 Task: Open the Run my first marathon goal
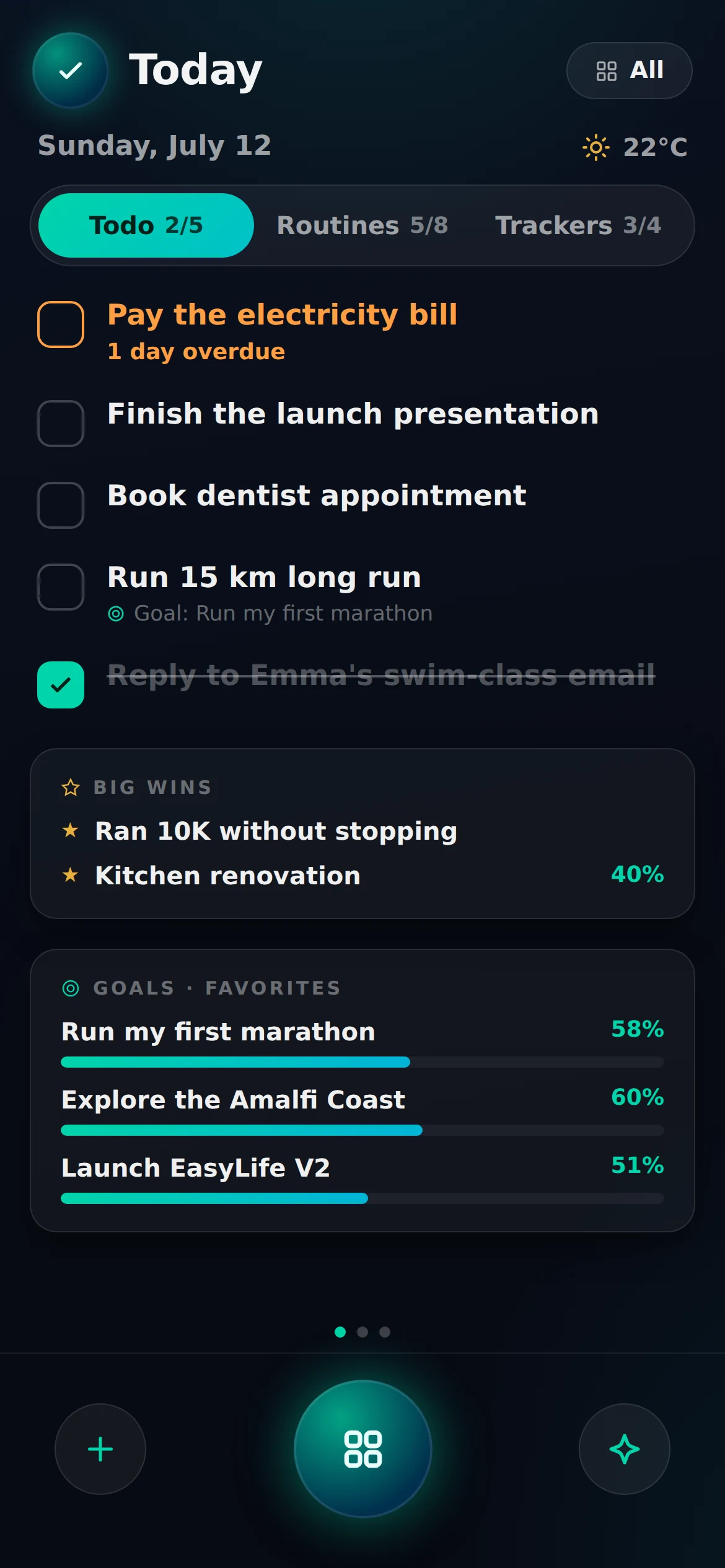point(362,1042)
